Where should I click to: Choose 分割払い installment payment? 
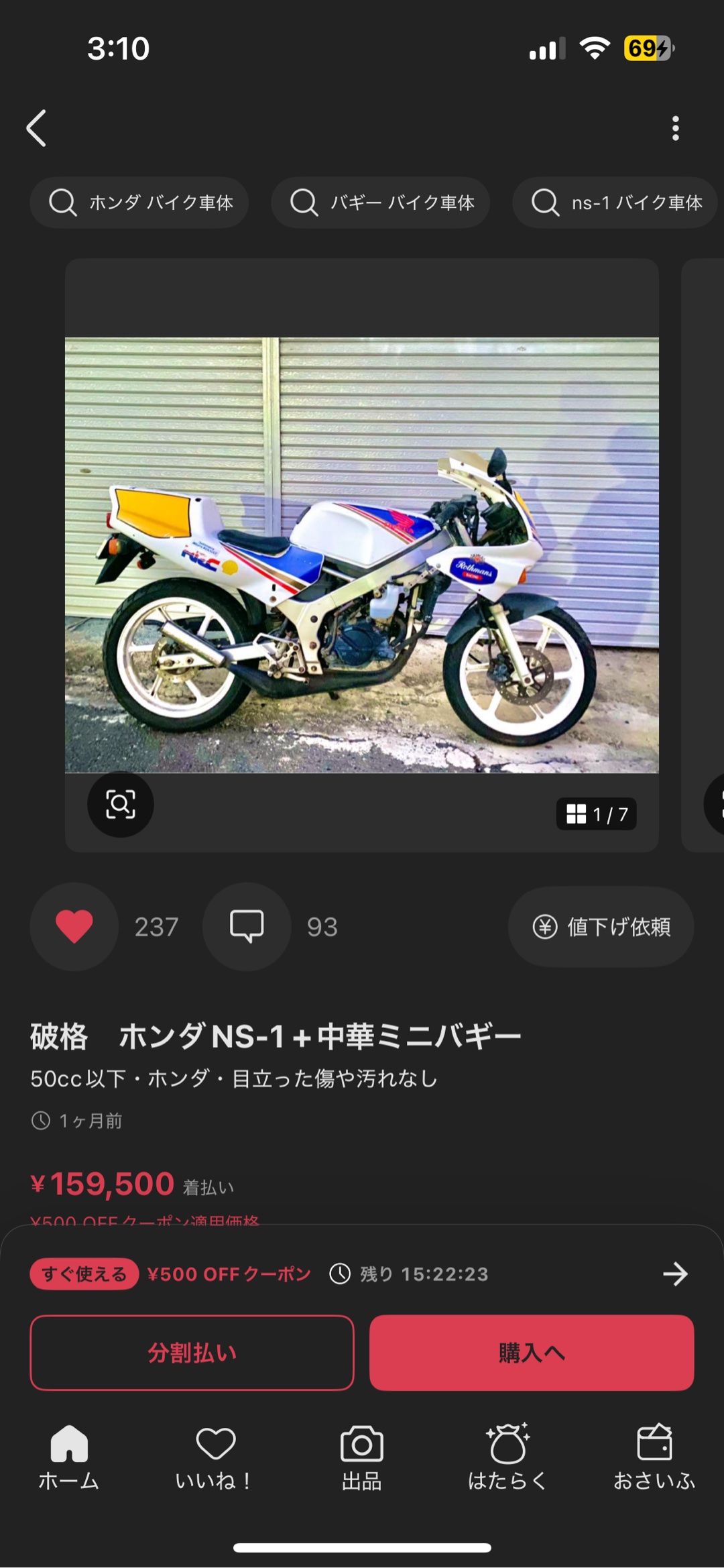pyautogui.click(x=192, y=1353)
